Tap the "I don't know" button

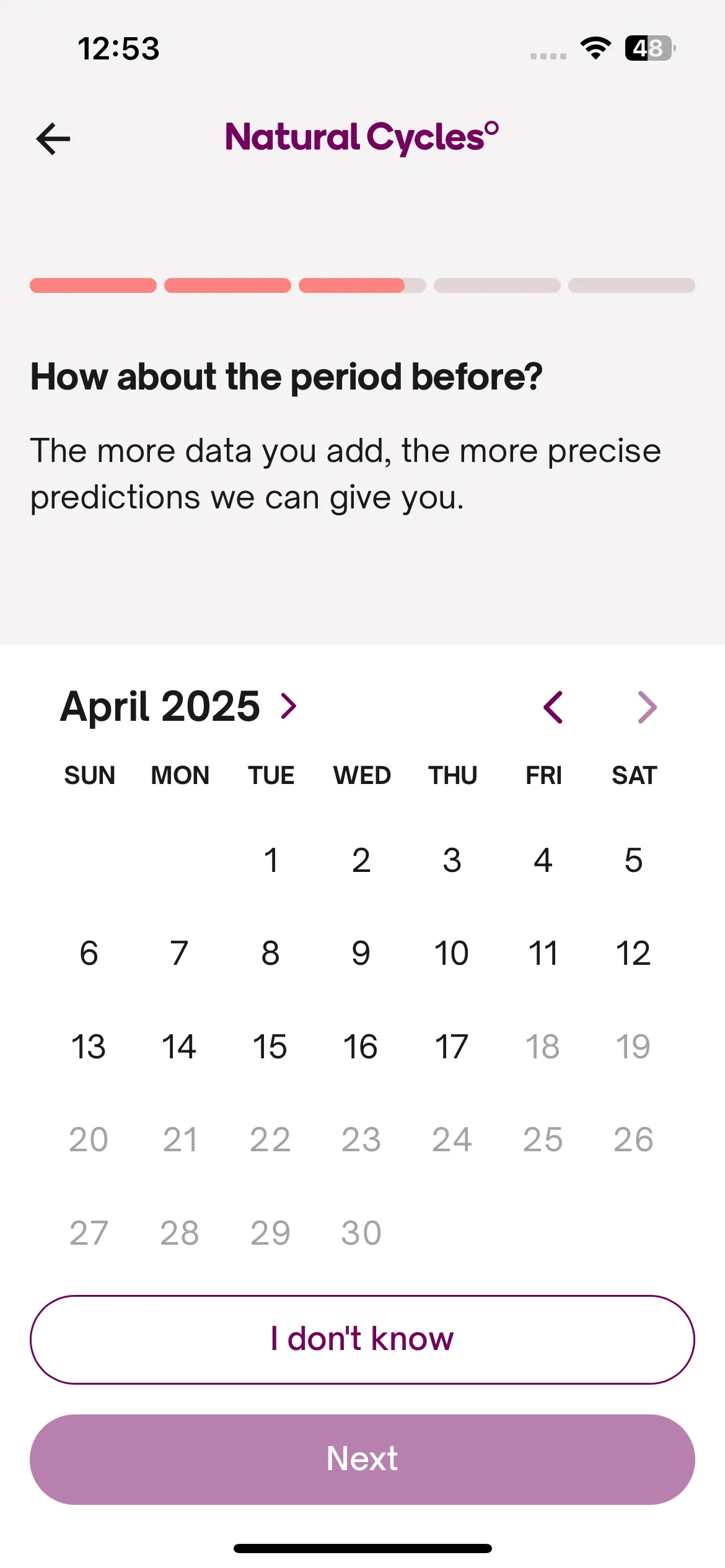click(x=362, y=1339)
